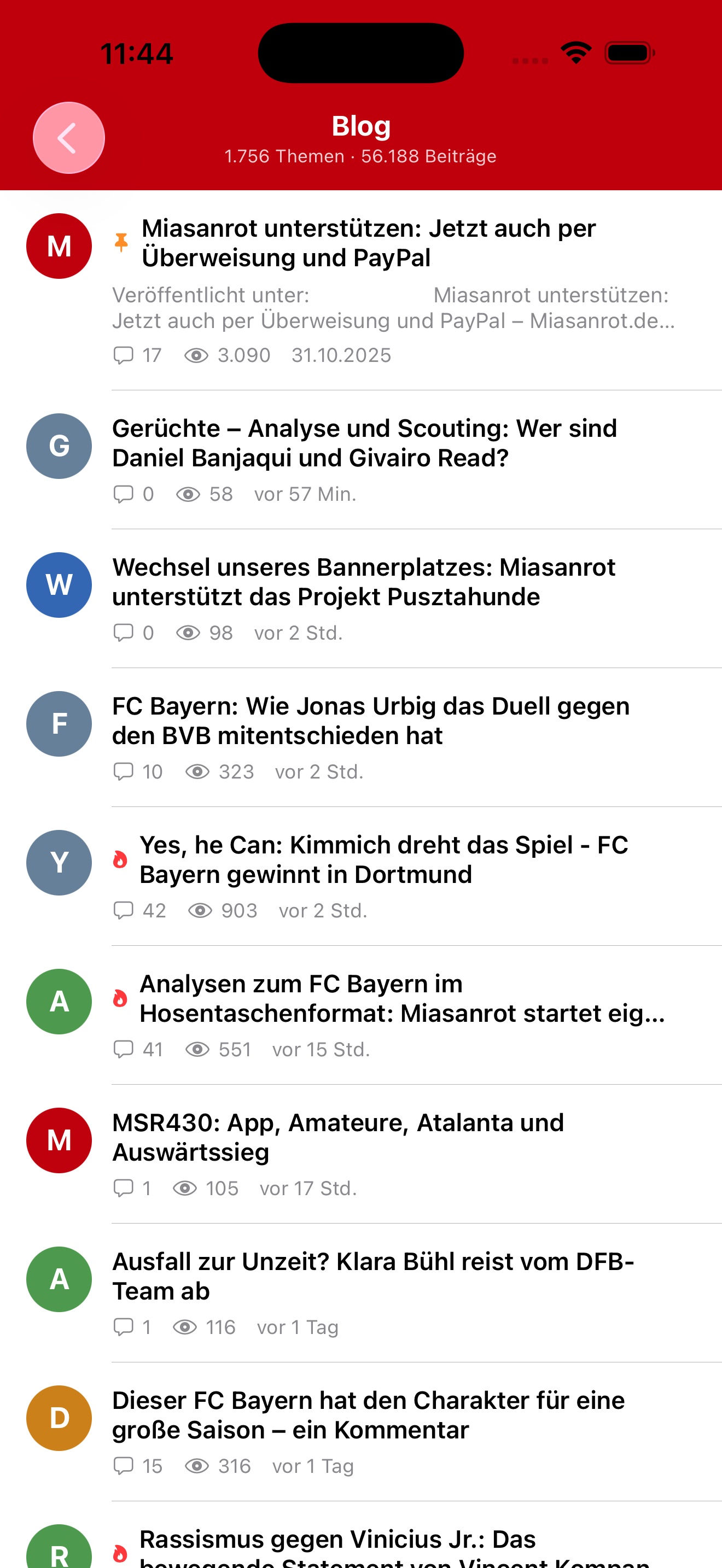Open the Daniel Banjaqui and Givairo Read thread

tap(364, 443)
